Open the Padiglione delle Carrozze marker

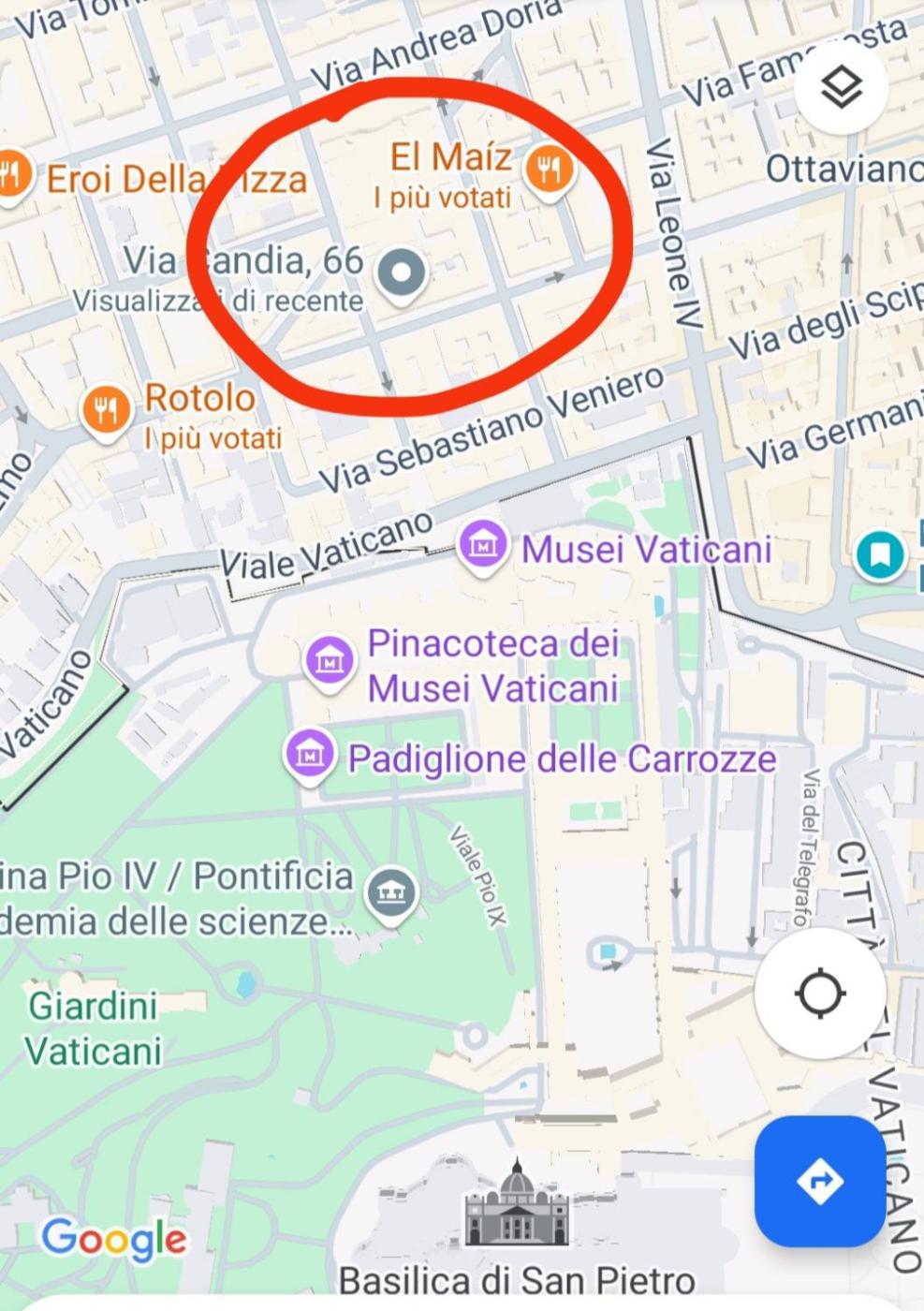click(309, 754)
